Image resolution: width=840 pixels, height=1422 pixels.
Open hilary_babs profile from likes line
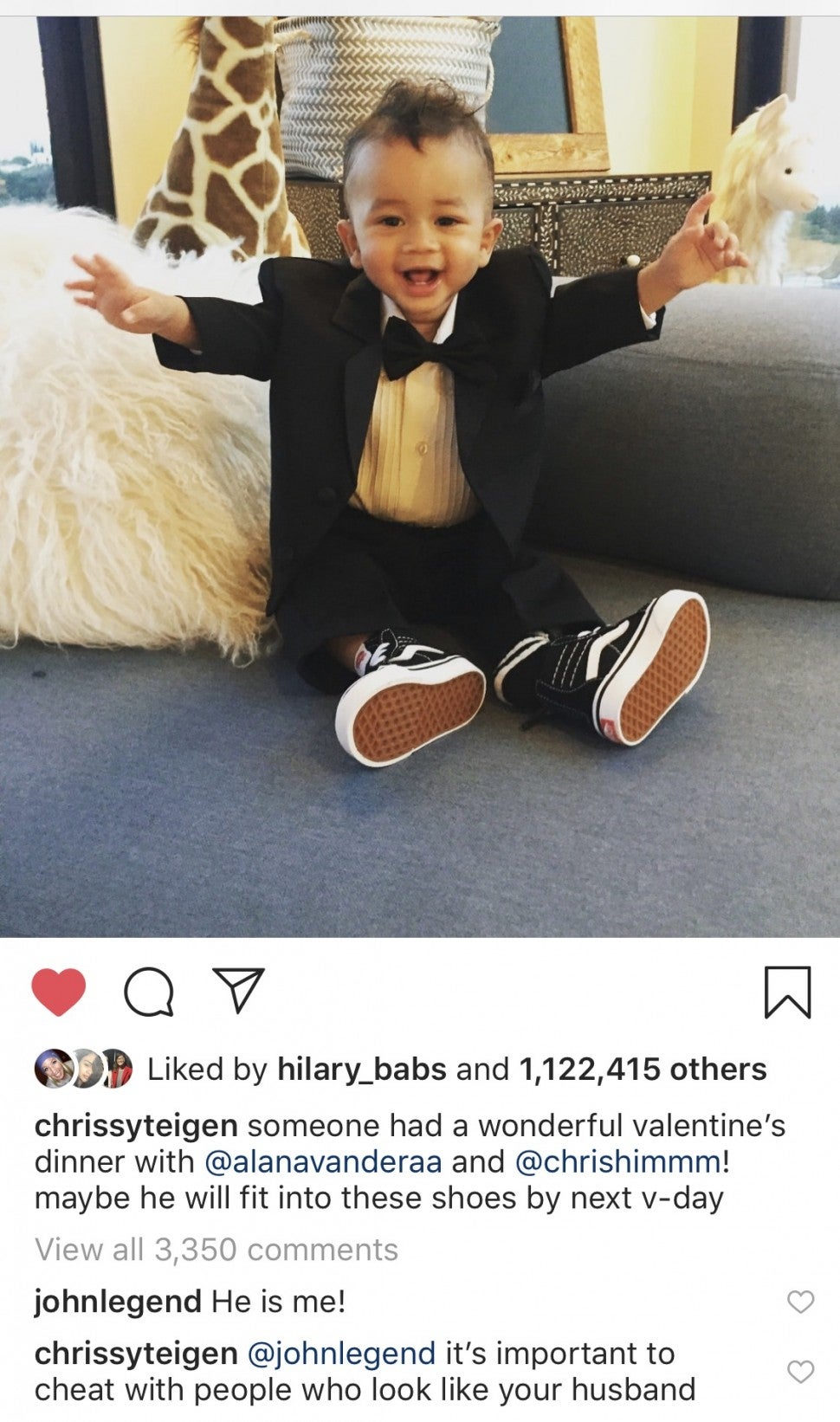point(361,1069)
